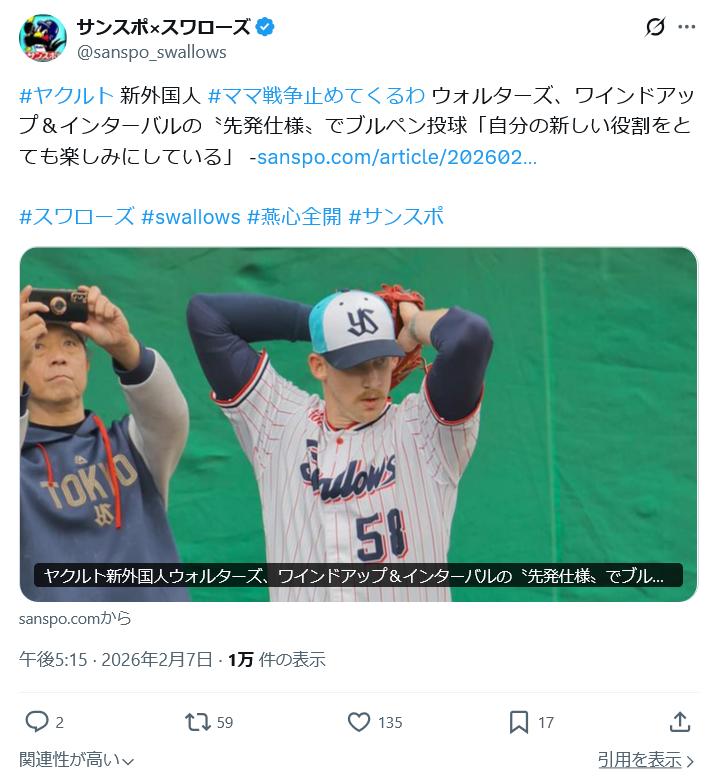Share this post

pos(680,721)
